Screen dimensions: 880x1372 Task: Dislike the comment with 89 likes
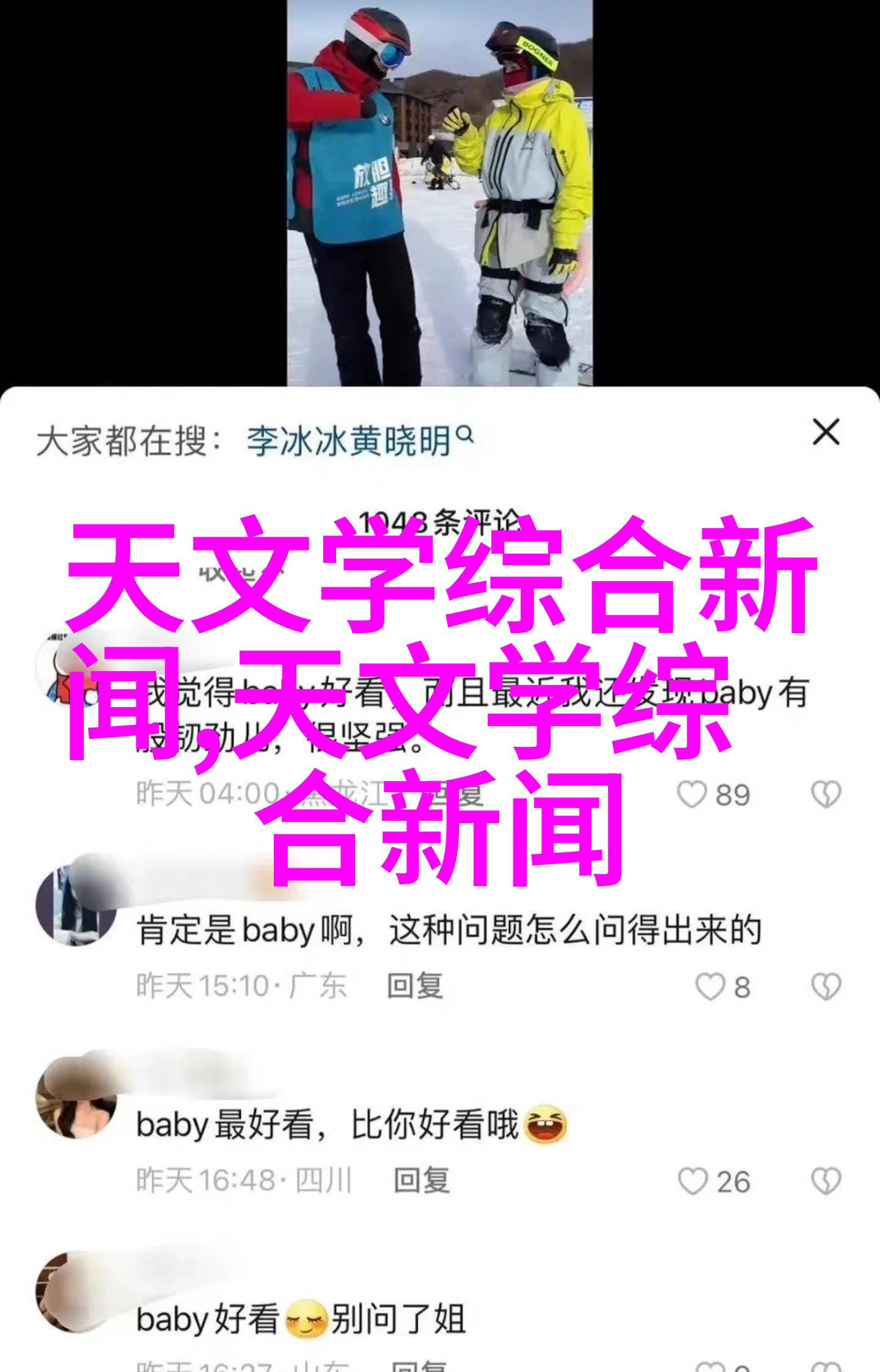click(x=826, y=794)
